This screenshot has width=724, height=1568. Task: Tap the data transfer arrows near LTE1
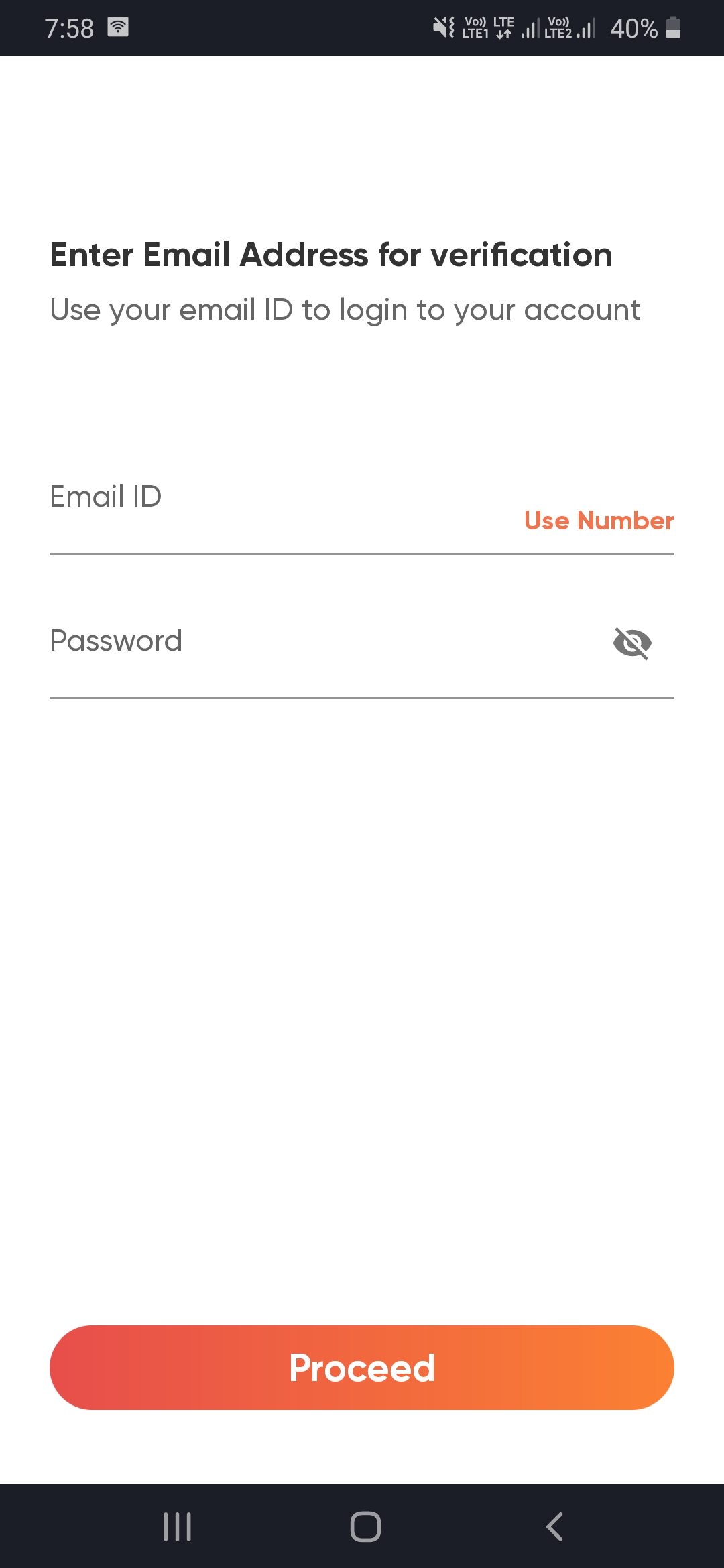[505, 31]
